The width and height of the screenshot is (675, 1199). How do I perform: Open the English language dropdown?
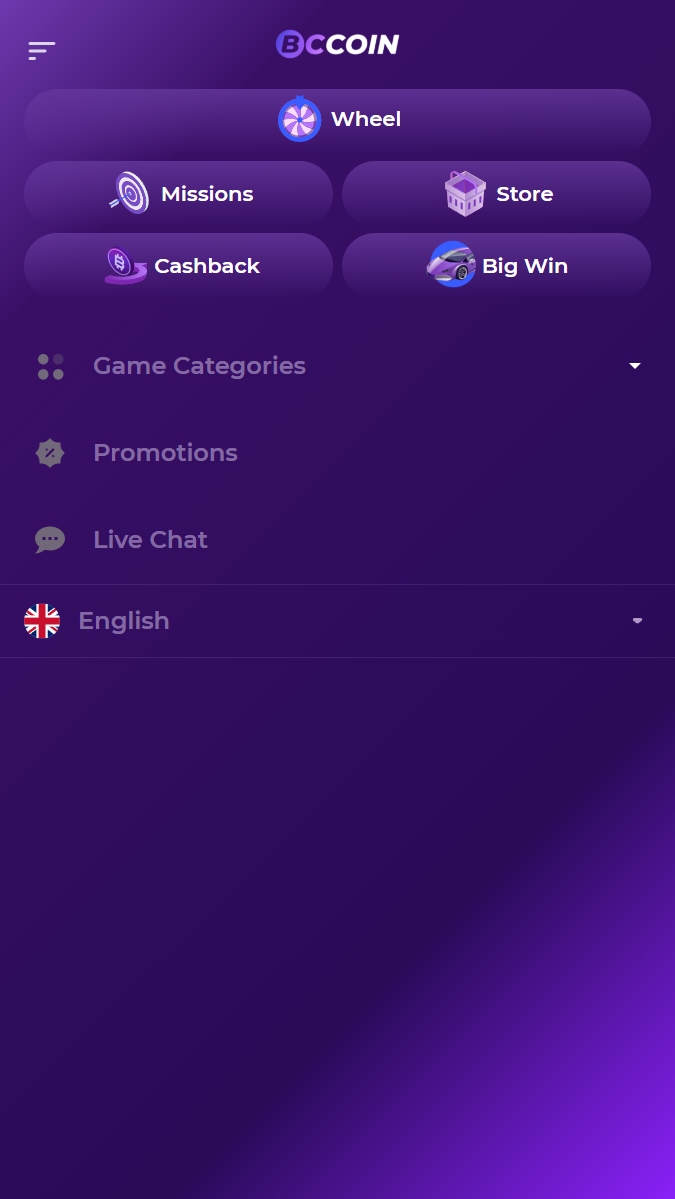point(337,621)
